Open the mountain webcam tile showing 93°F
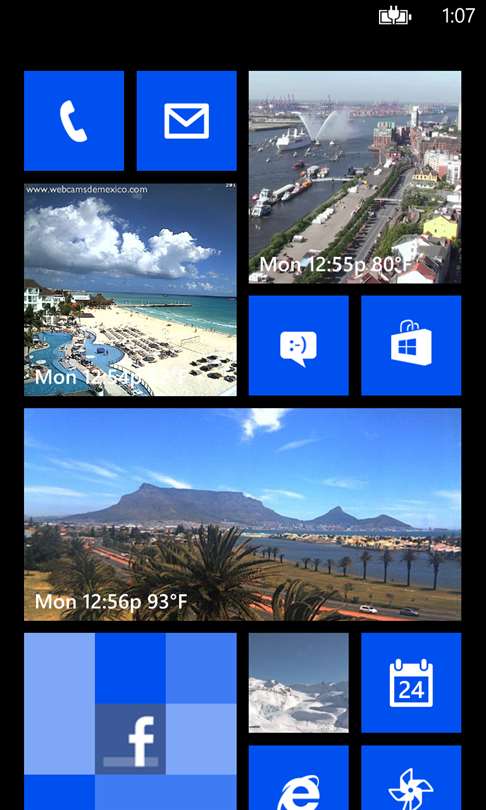 (x=243, y=515)
